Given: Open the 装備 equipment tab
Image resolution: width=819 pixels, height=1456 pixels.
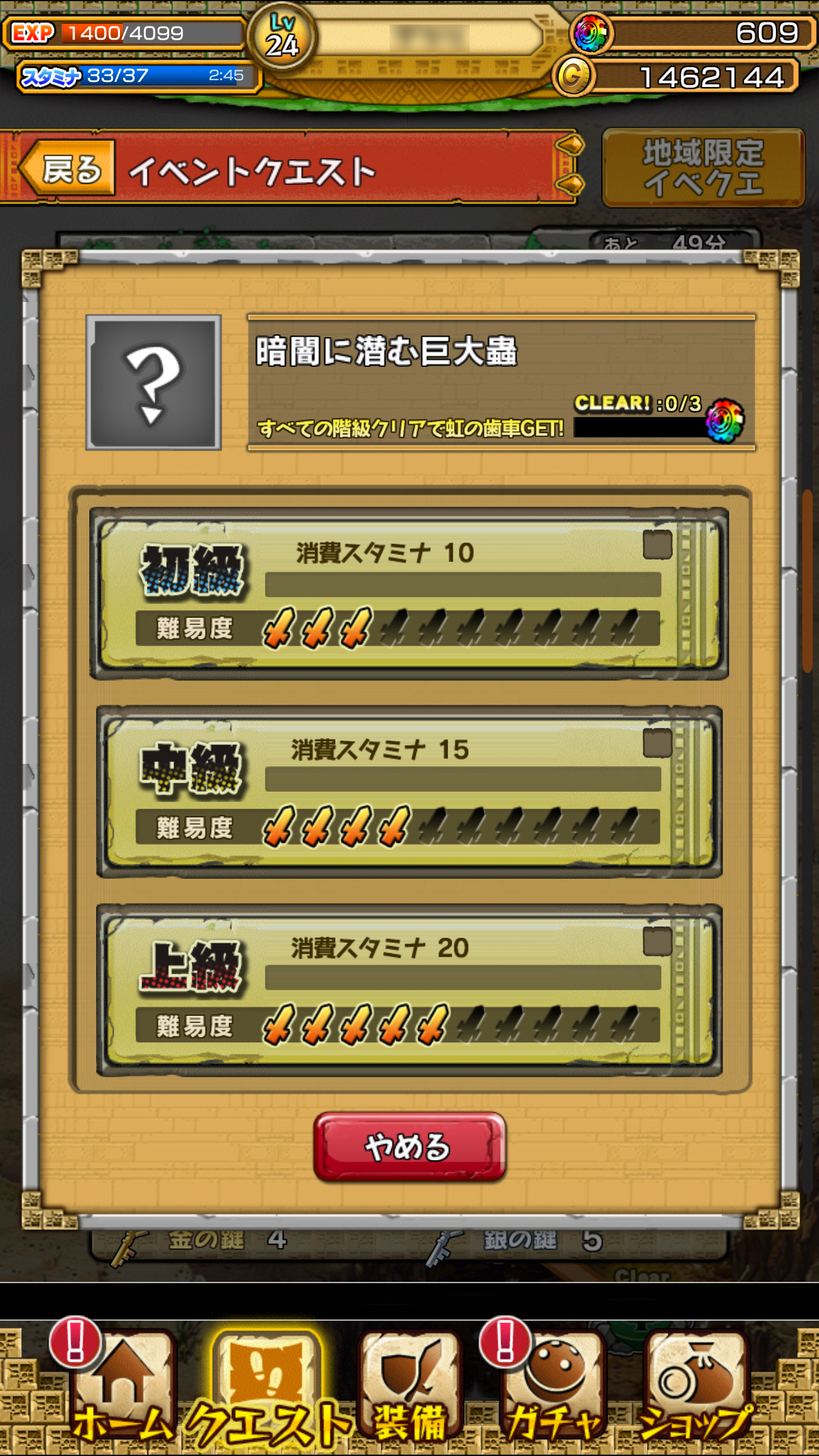Looking at the screenshot, I should click(x=409, y=1388).
